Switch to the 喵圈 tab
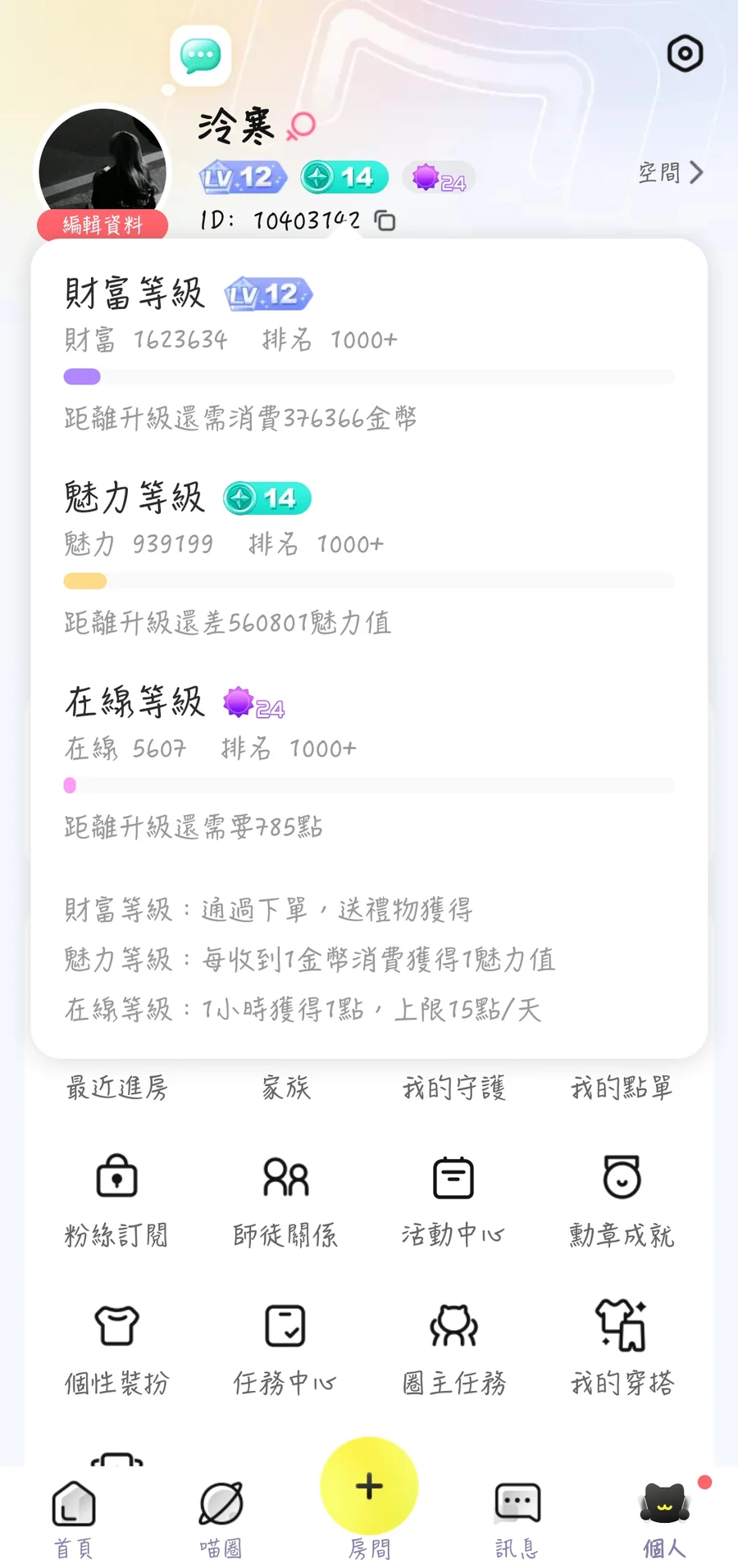 tap(221, 1519)
